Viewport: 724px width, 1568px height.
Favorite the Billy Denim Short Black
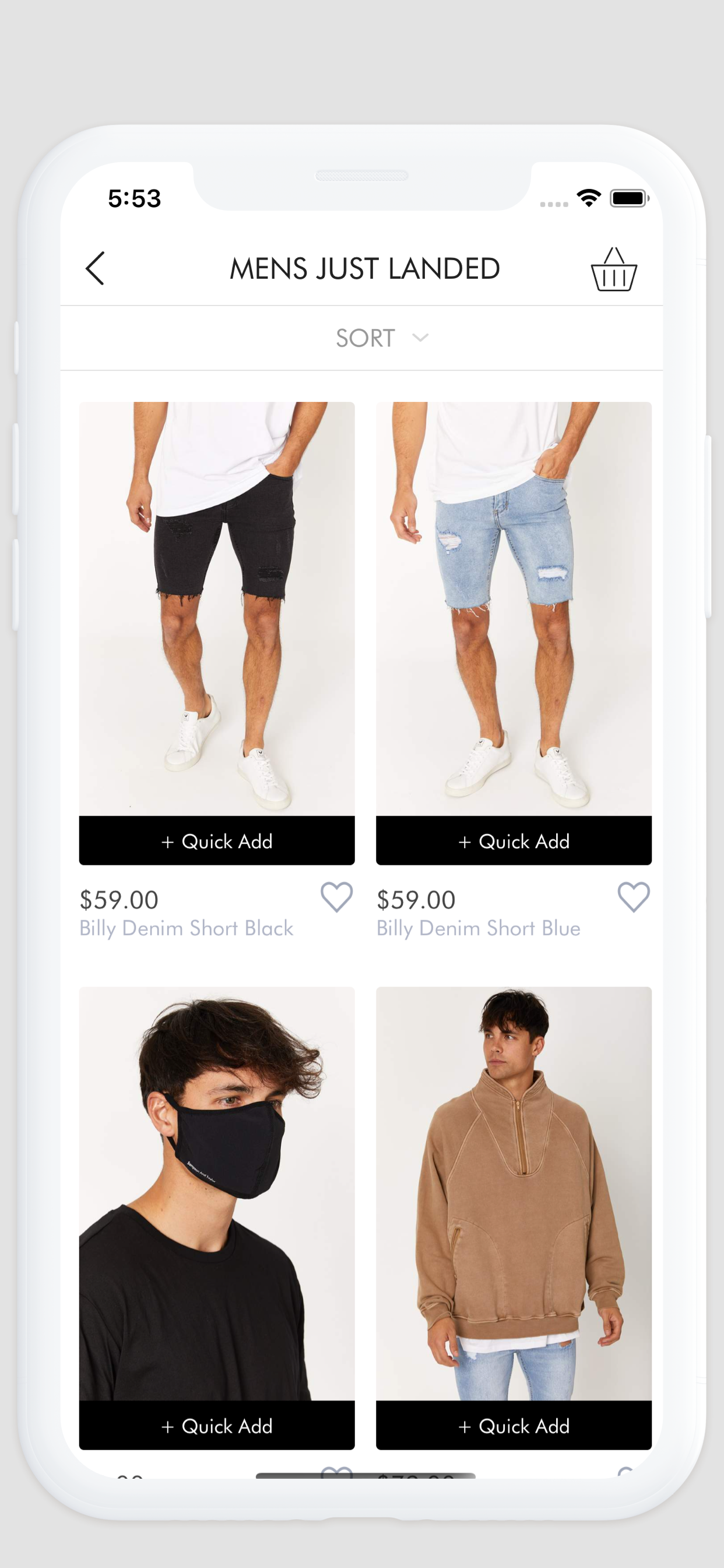336,897
